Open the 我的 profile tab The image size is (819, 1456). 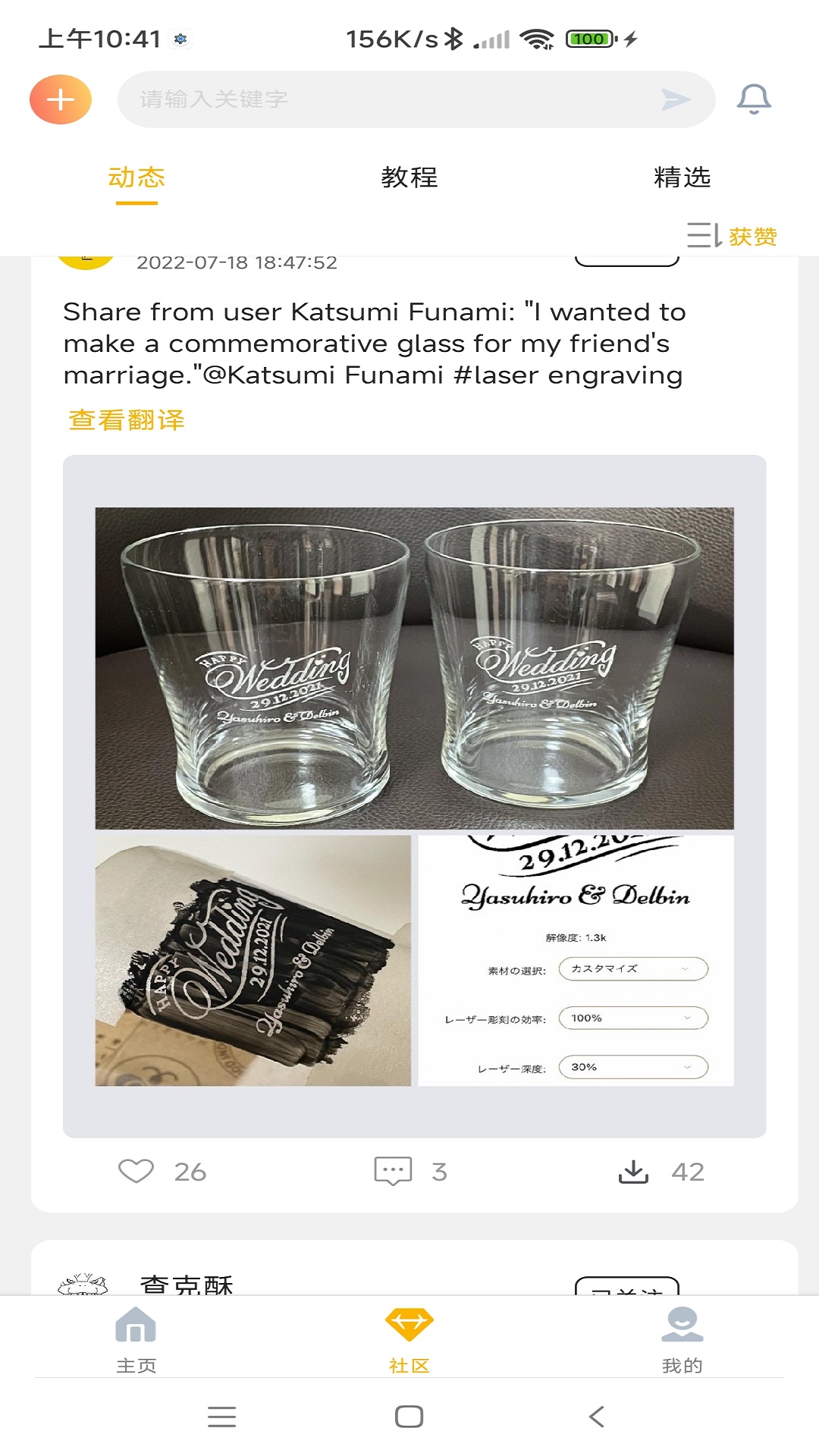tap(682, 1340)
